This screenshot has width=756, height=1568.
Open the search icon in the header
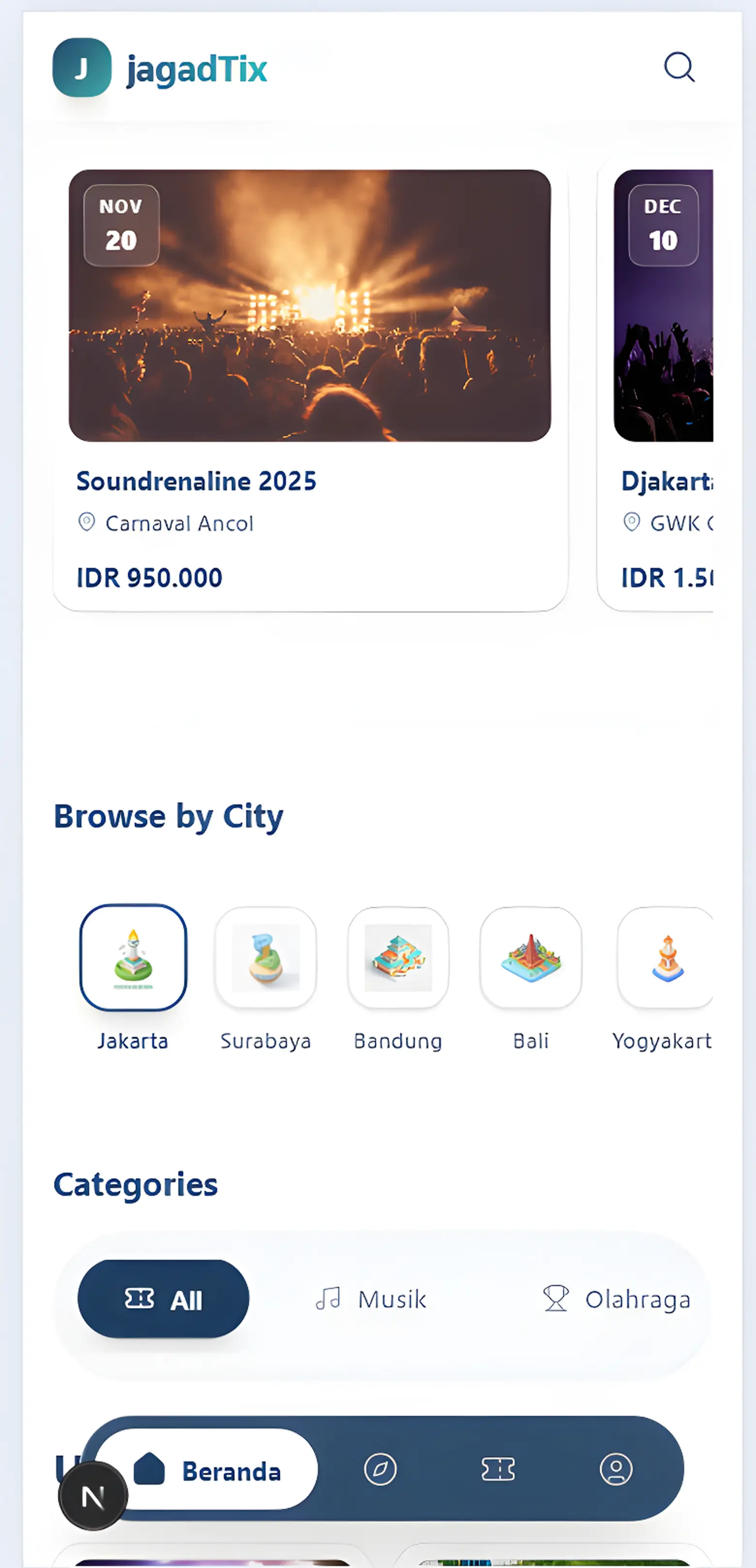tap(678, 67)
